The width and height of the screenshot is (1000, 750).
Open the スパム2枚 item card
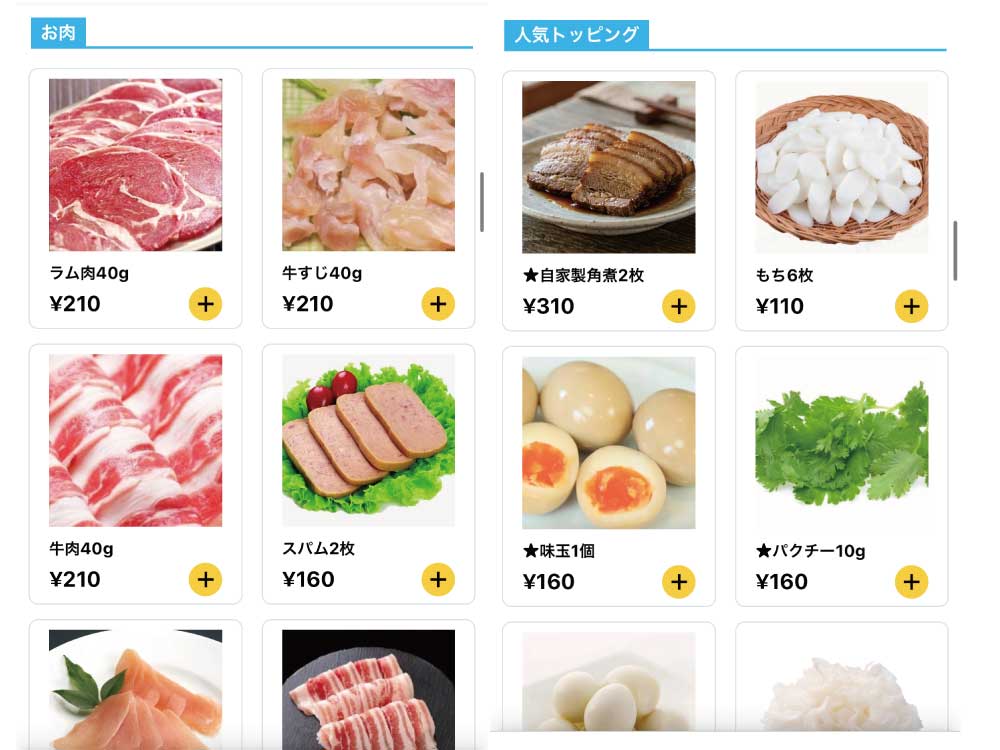click(x=368, y=440)
